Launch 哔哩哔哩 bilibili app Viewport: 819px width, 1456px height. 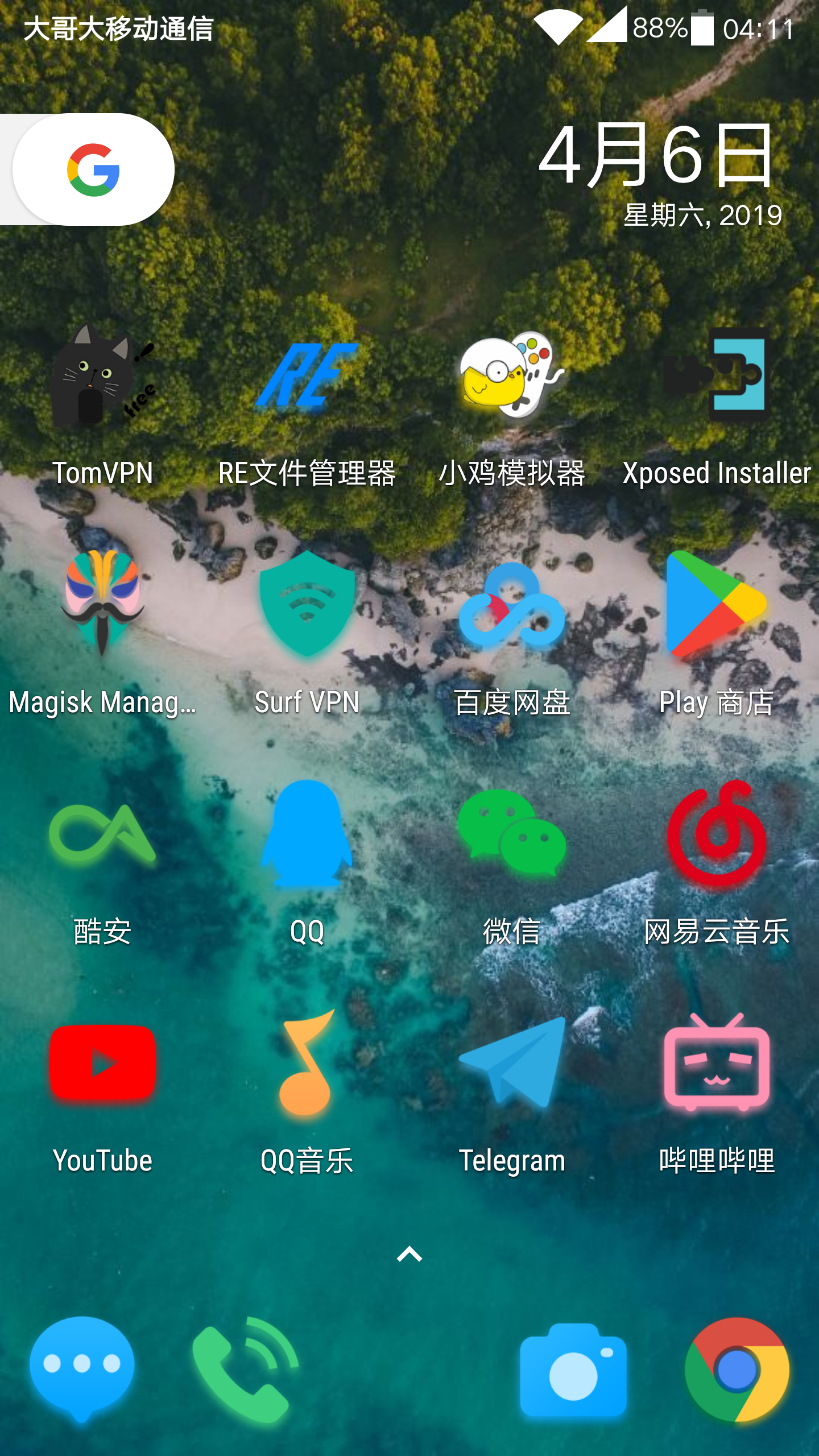[x=717, y=1062]
